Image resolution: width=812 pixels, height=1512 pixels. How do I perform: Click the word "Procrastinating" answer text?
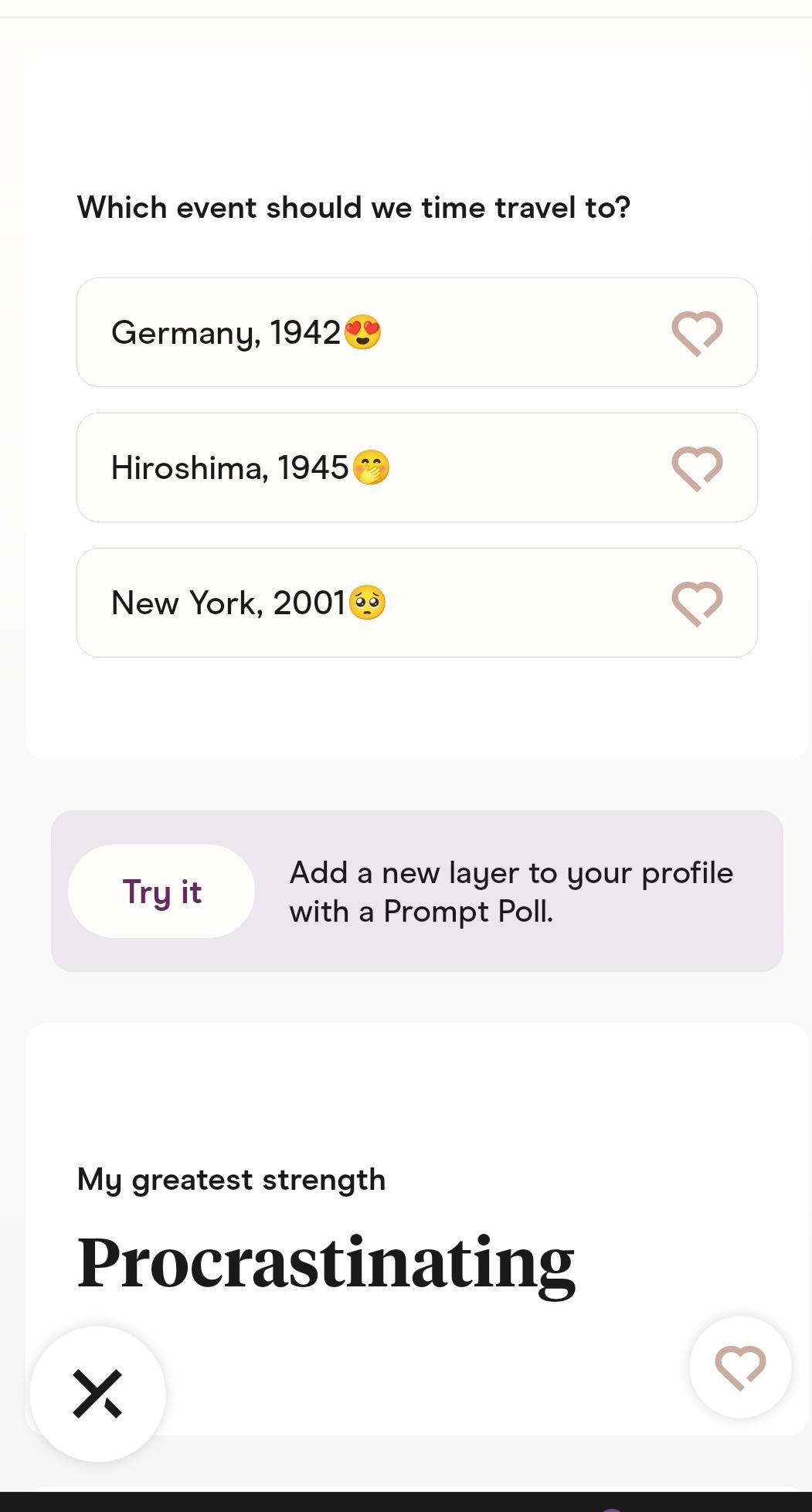327,1262
